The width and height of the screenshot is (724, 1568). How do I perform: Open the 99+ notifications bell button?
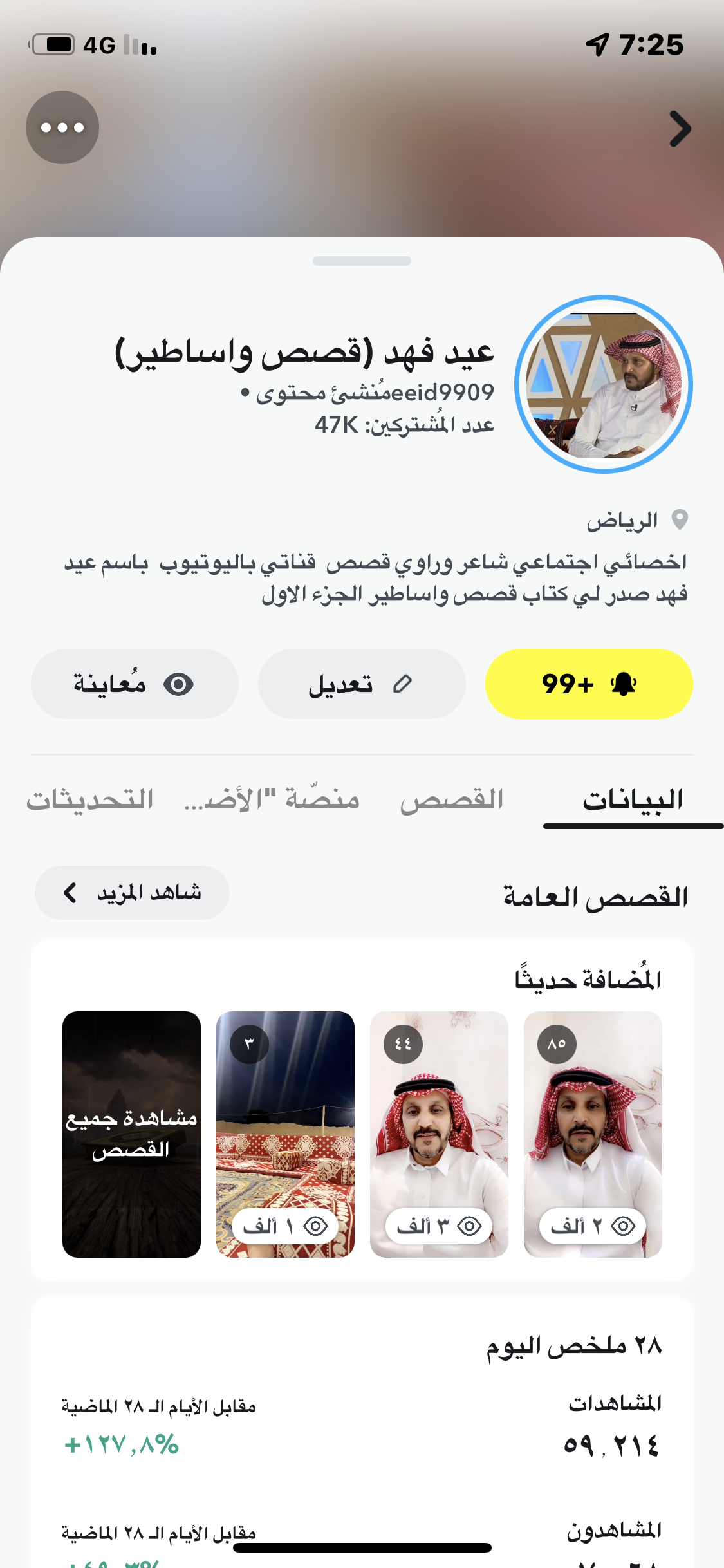point(588,684)
